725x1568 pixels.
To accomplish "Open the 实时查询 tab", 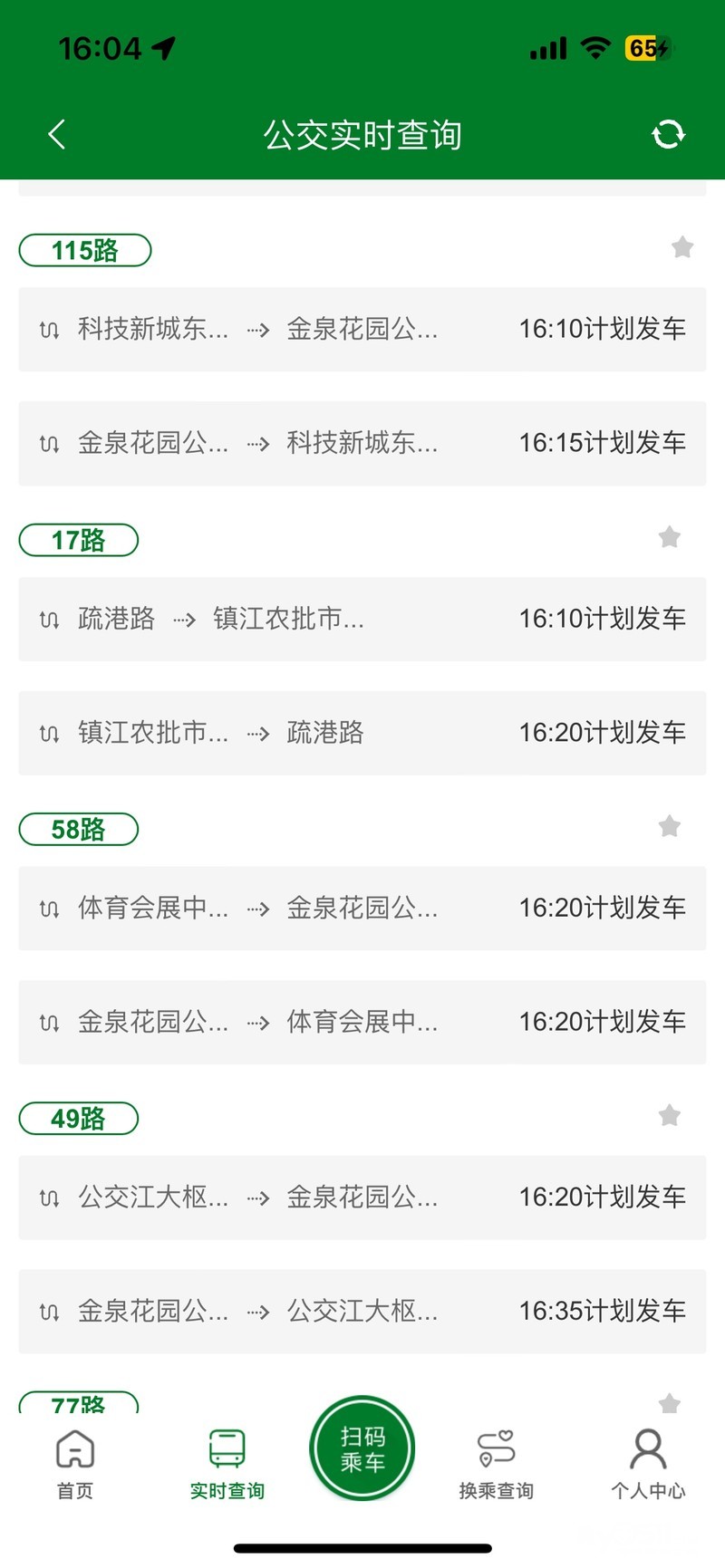I will (227, 1464).
